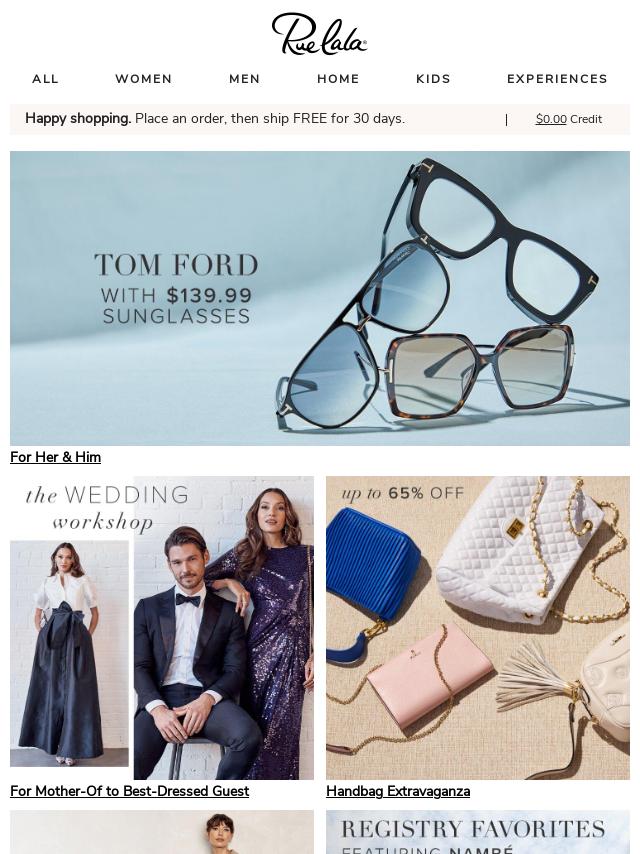640x854 pixels.
Task: Go to the MEN section
Action: (x=244, y=79)
